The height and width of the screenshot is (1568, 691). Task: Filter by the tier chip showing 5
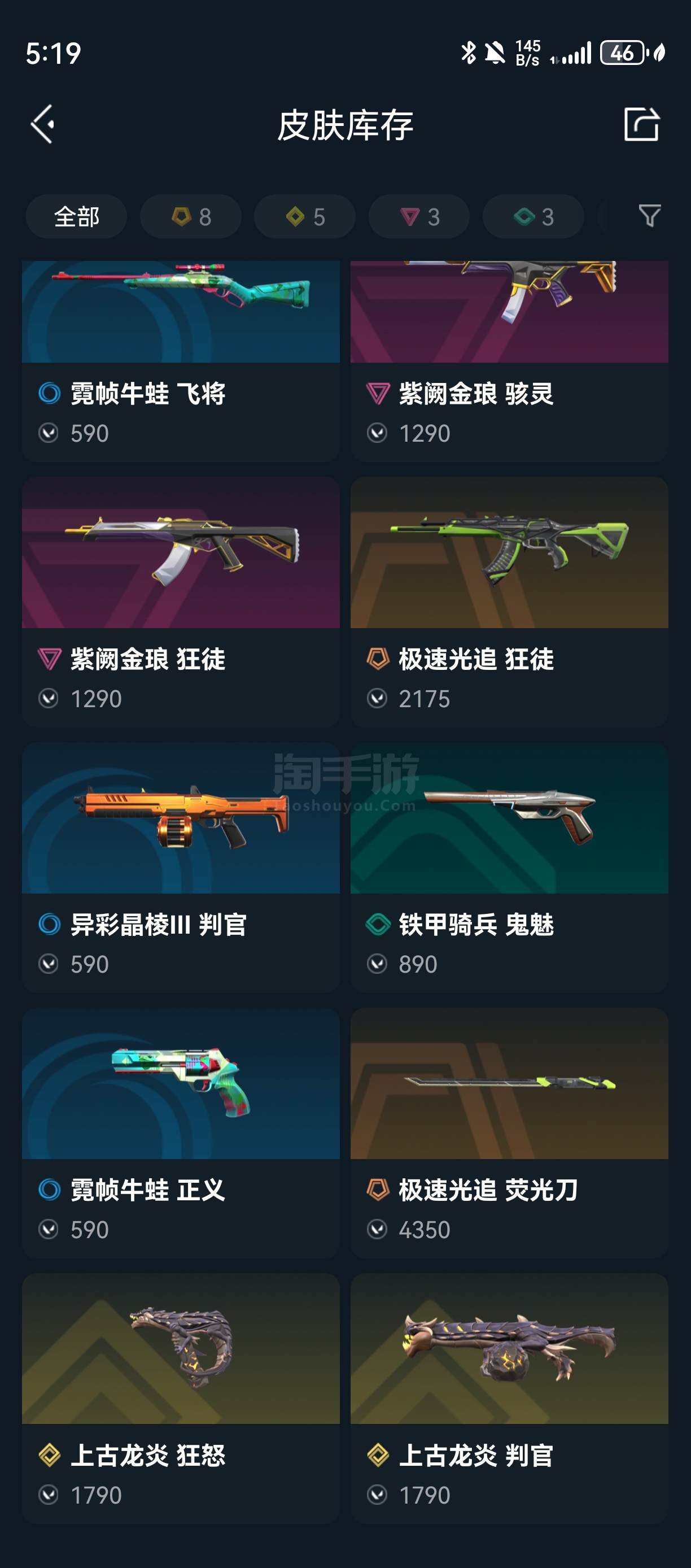click(x=305, y=216)
